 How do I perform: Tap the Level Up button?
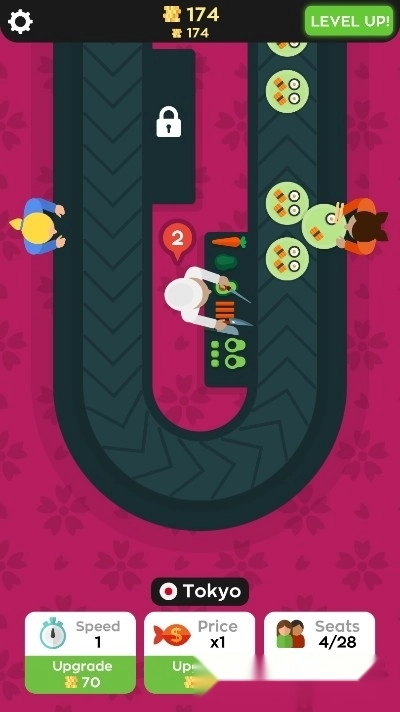pyautogui.click(x=349, y=21)
